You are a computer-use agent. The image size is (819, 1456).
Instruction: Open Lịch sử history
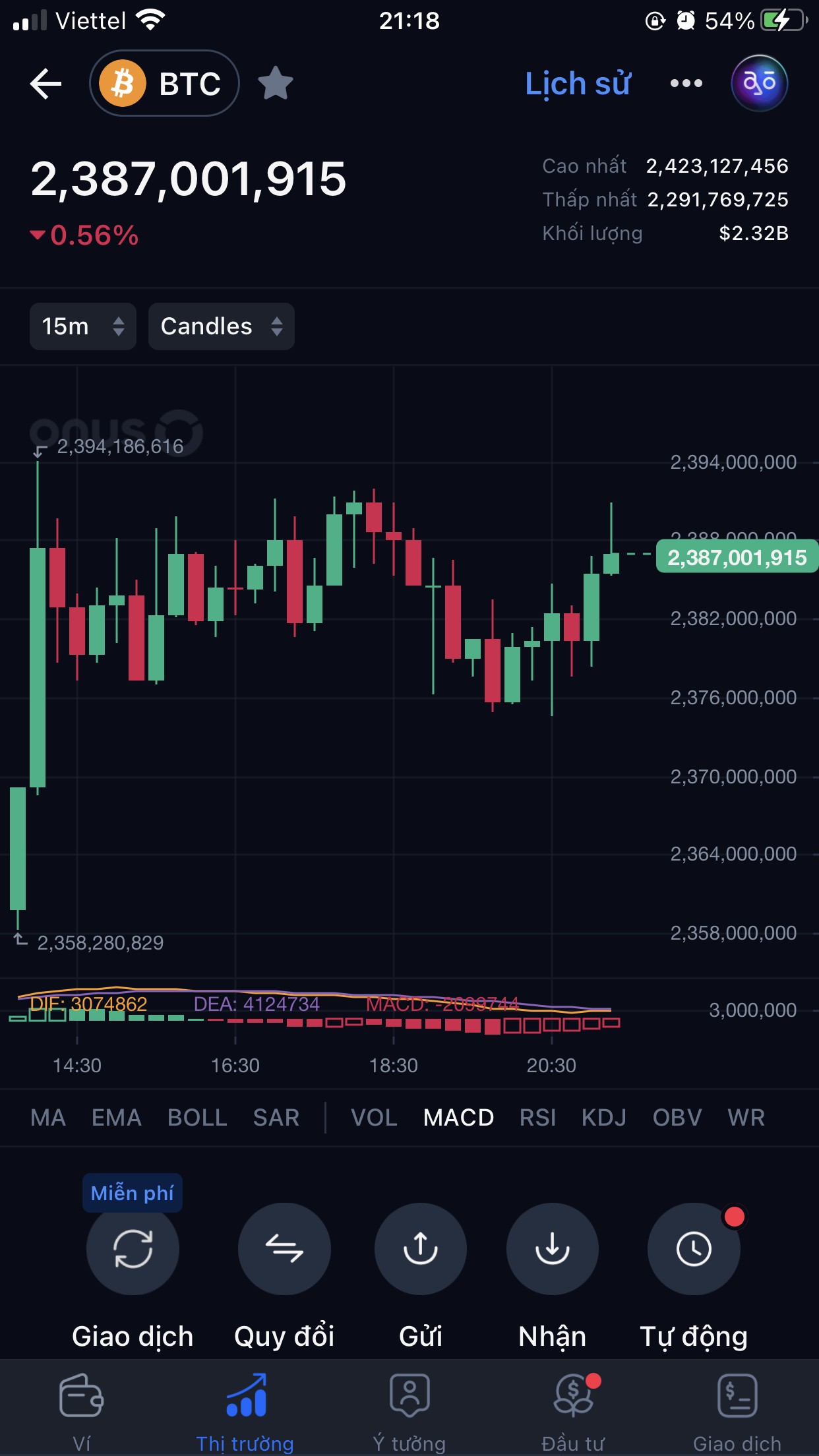(x=577, y=84)
